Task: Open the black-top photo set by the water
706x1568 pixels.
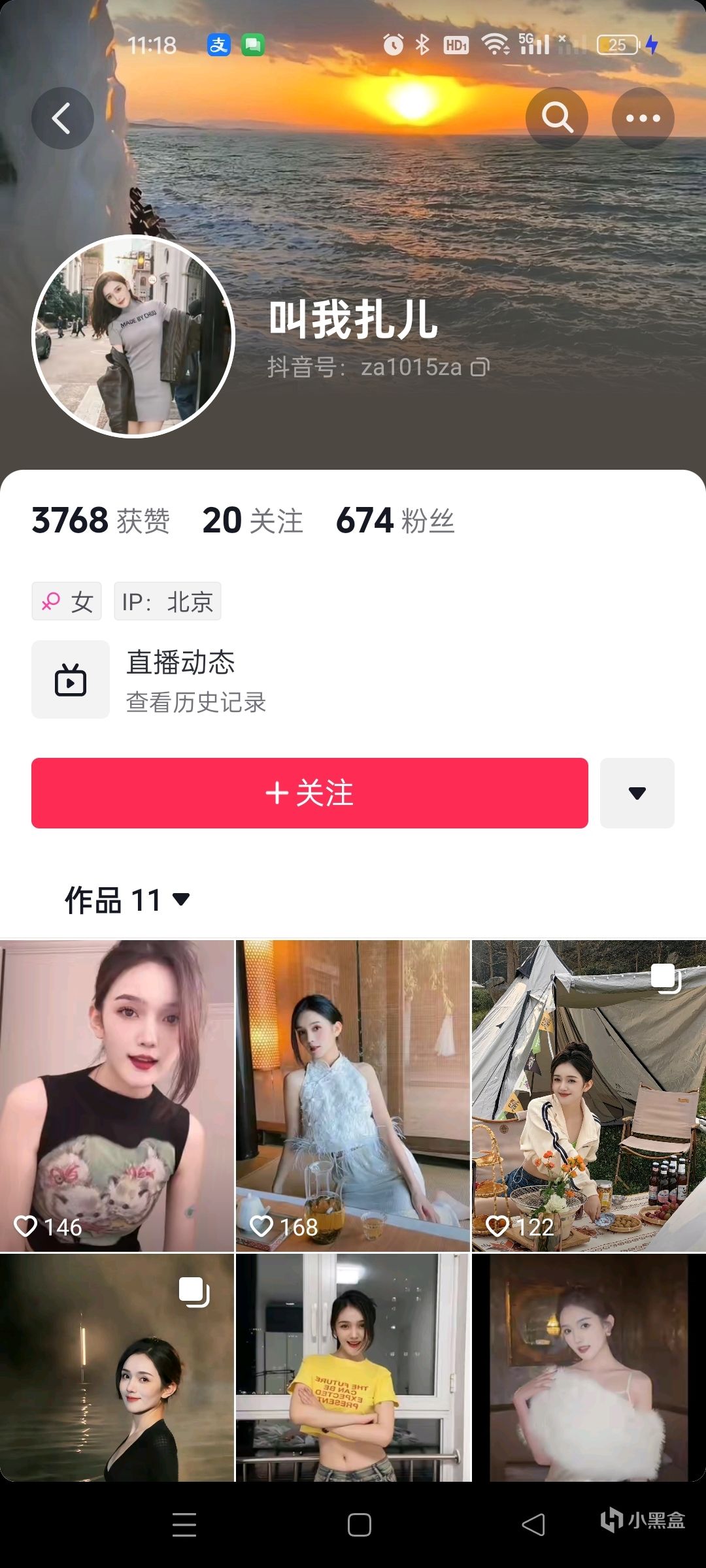Action: tap(117, 1367)
